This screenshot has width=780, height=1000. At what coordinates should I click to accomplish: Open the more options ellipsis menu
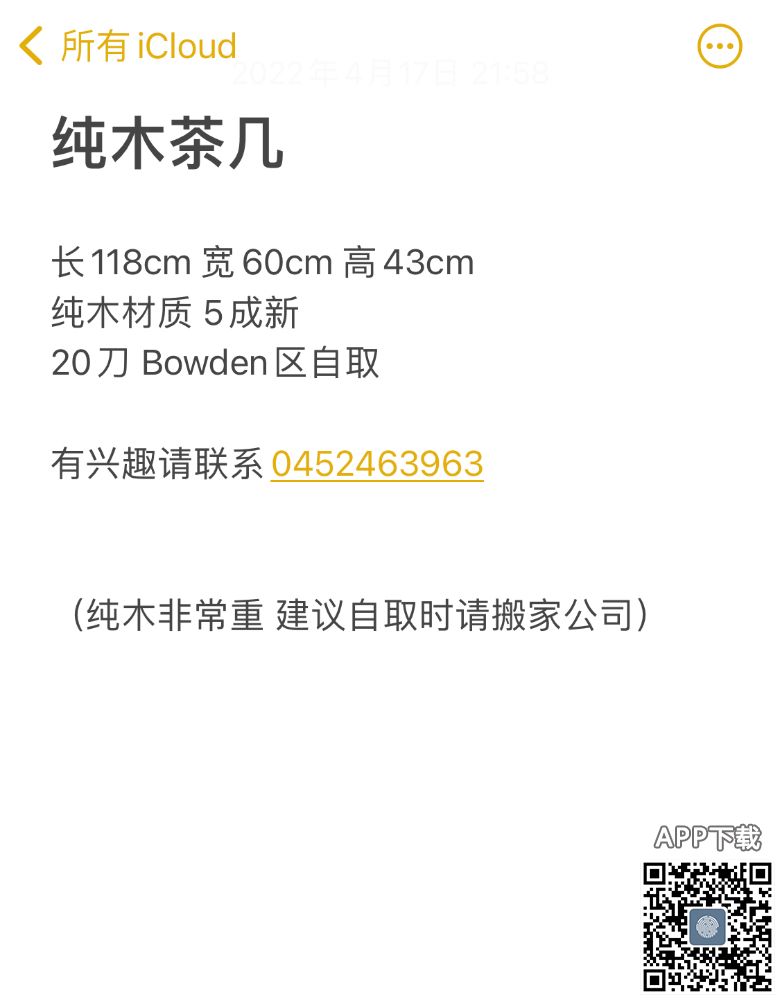pos(719,46)
